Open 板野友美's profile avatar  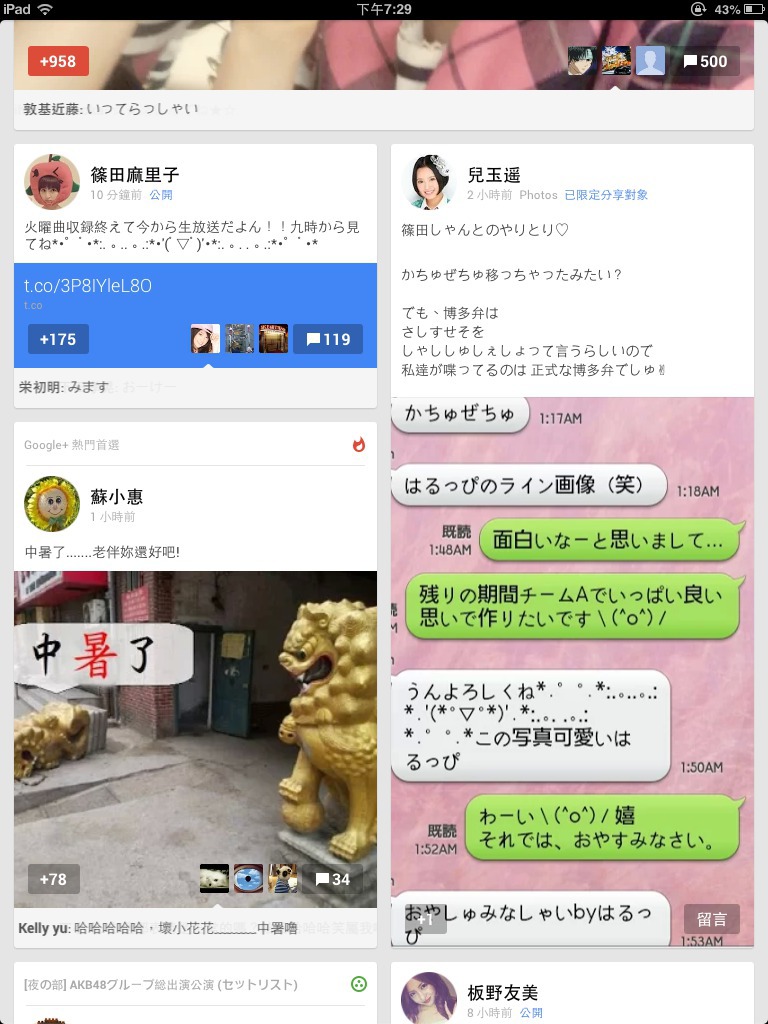(428, 998)
